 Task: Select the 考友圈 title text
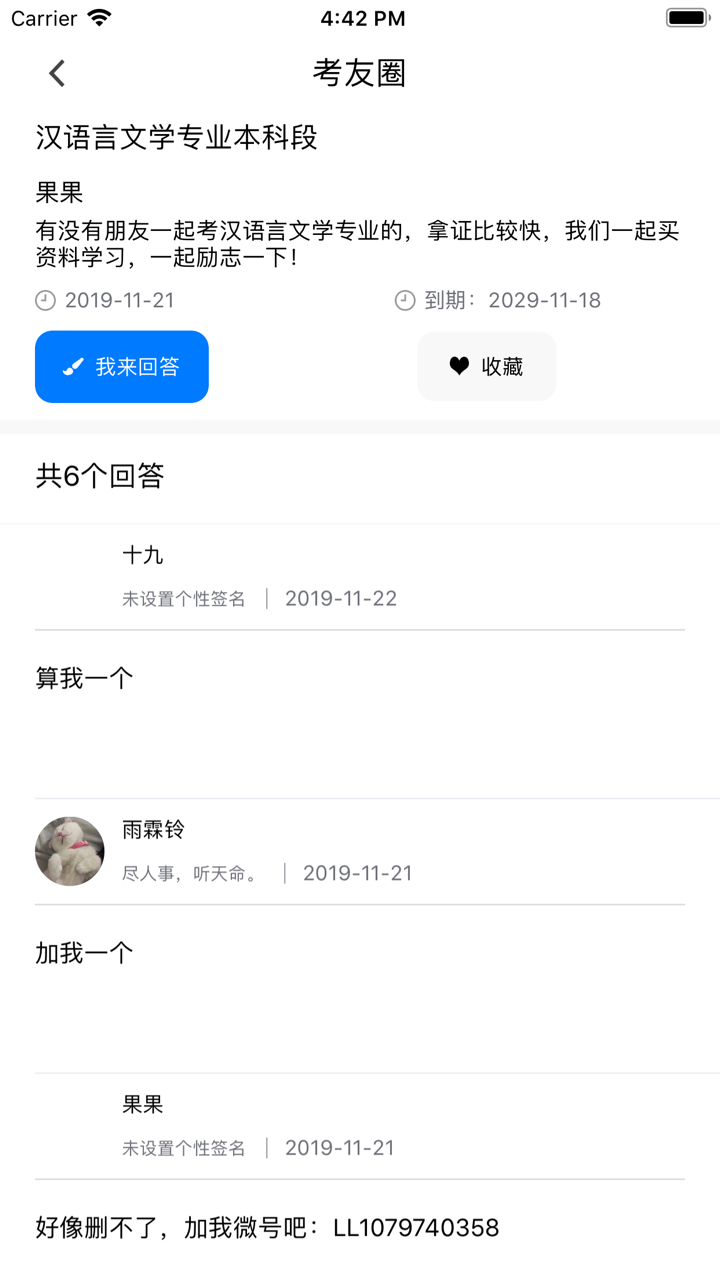point(360,72)
